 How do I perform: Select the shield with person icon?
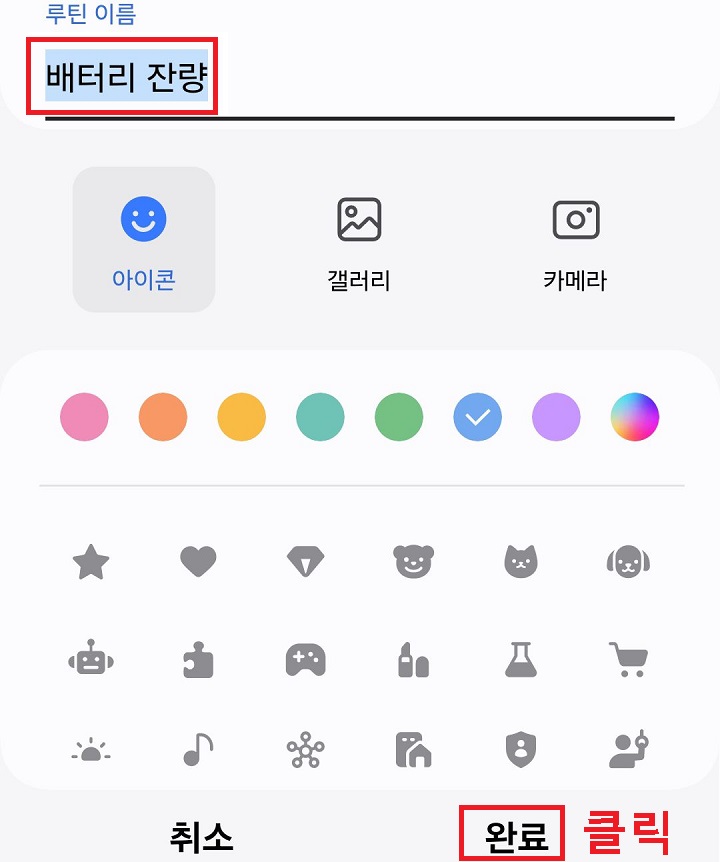[x=522, y=748]
